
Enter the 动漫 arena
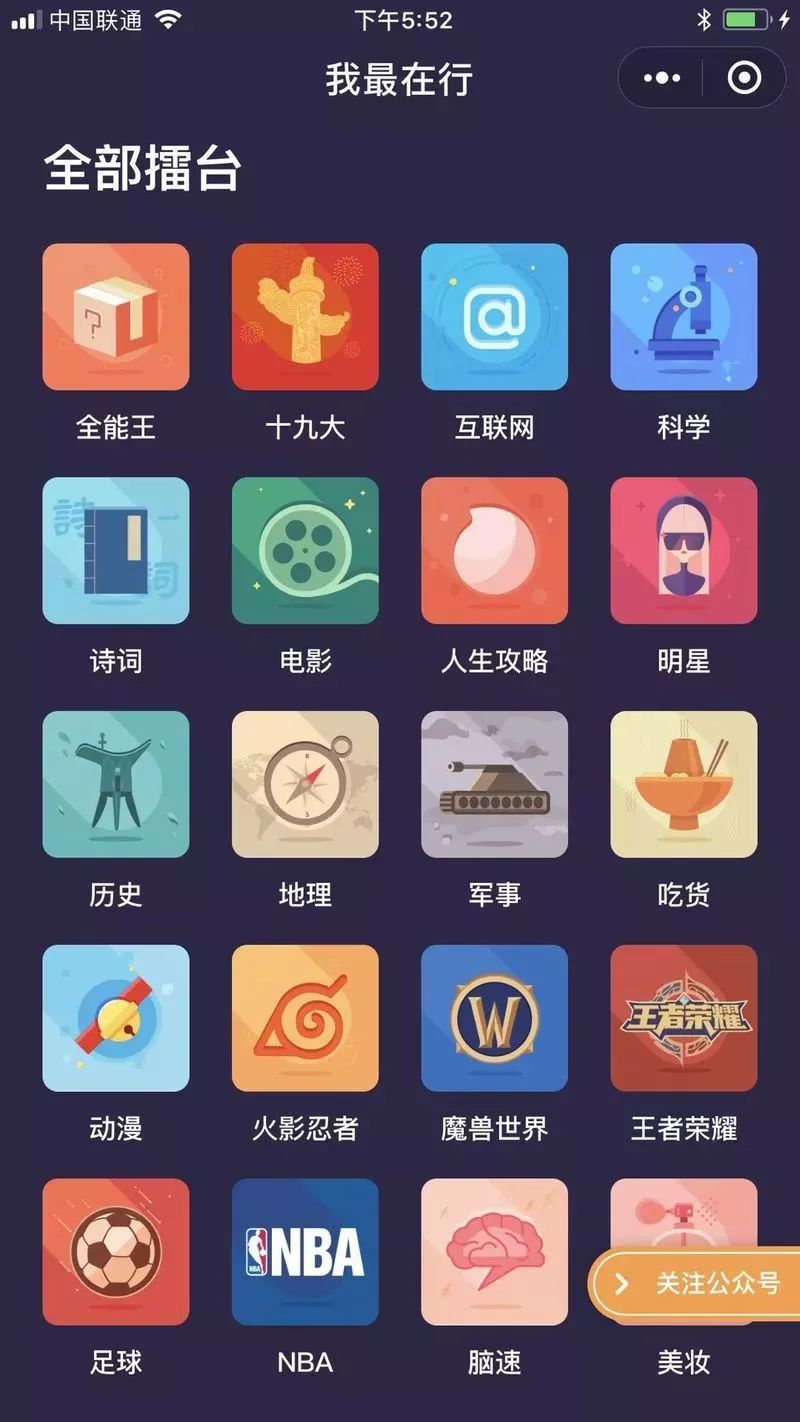[116, 1018]
